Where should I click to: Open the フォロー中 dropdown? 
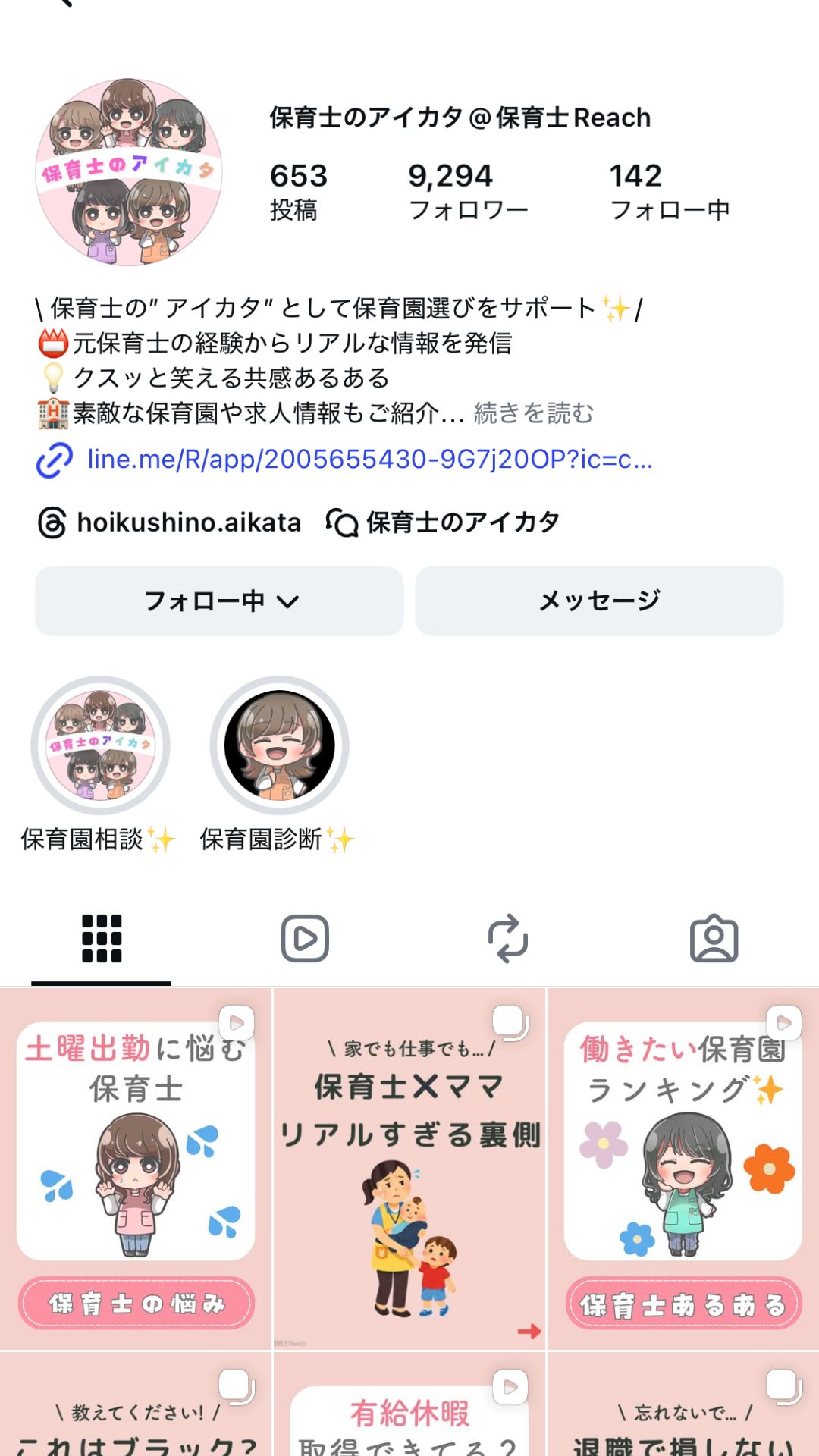(x=218, y=601)
